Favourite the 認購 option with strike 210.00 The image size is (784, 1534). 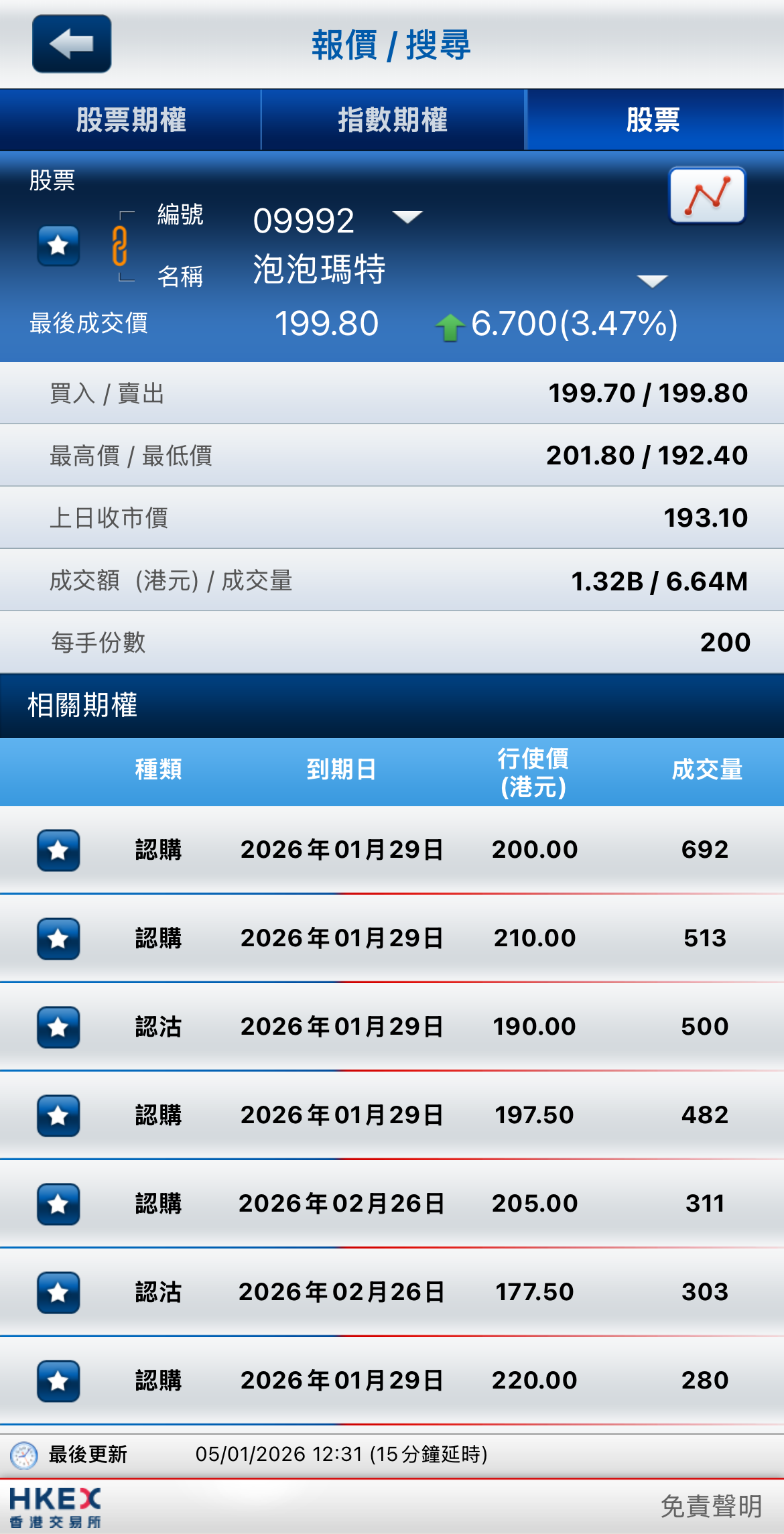tap(58, 939)
